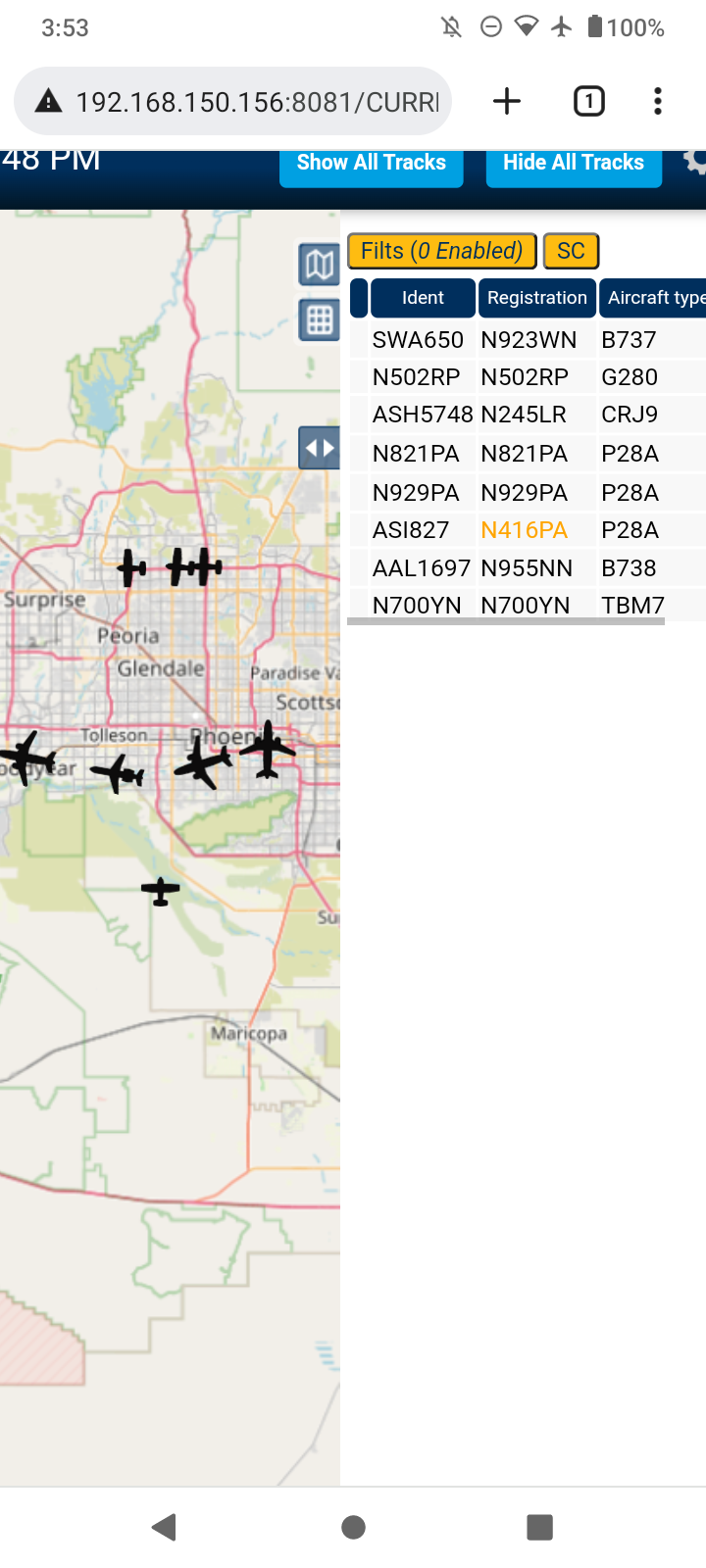
Task: Select the SWA650 aircraft row
Action: [528, 340]
